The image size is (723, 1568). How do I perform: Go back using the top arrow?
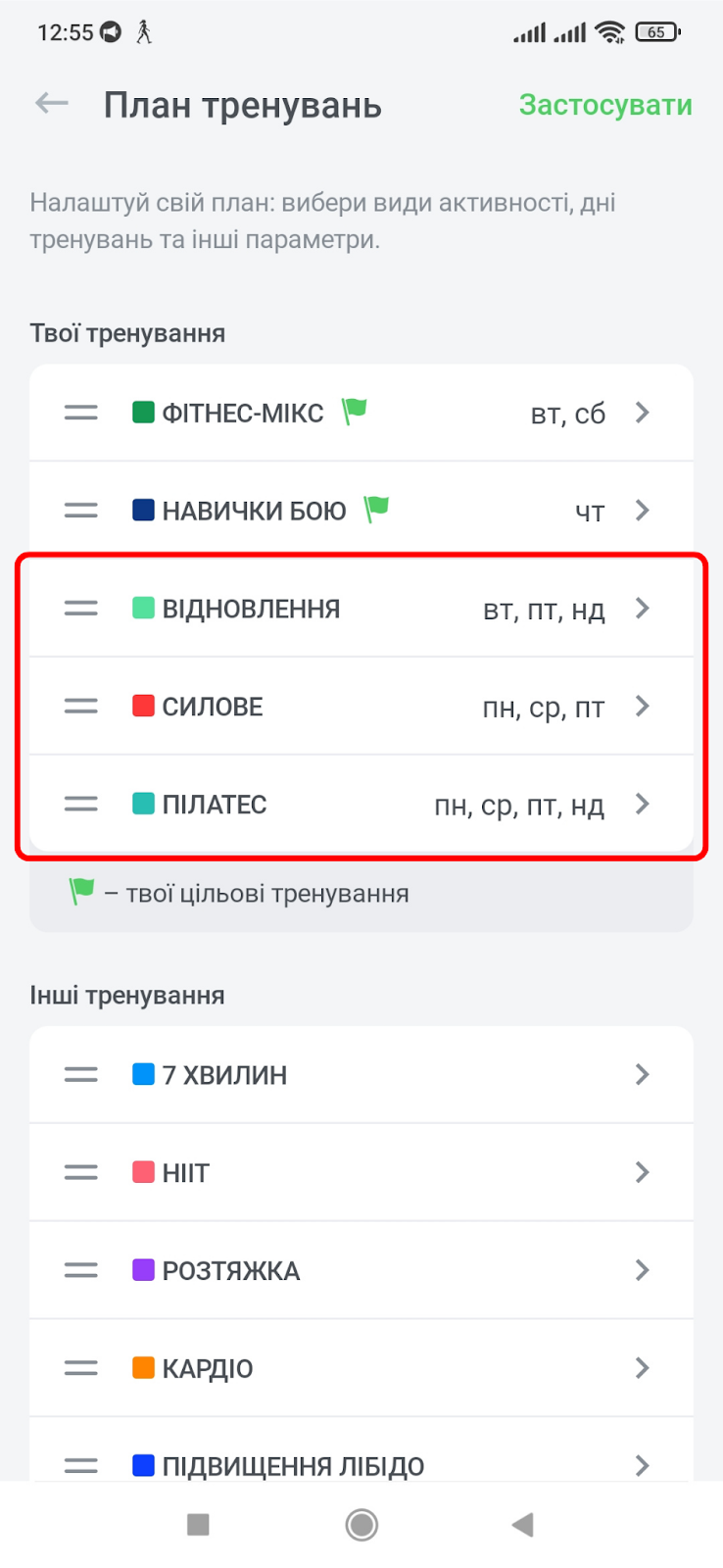(52, 104)
